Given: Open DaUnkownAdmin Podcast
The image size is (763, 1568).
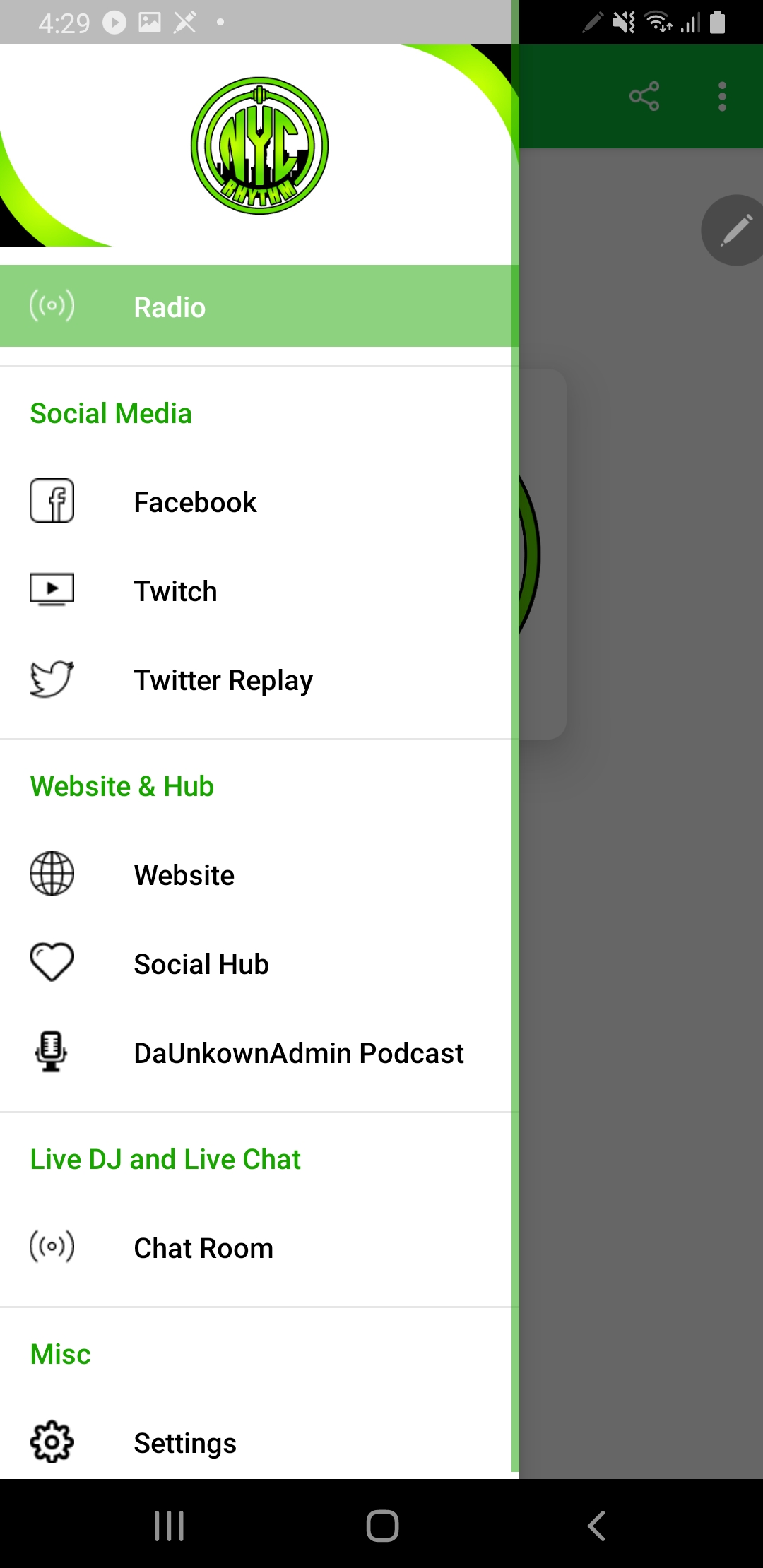Looking at the screenshot, I should click(259, 1053).
